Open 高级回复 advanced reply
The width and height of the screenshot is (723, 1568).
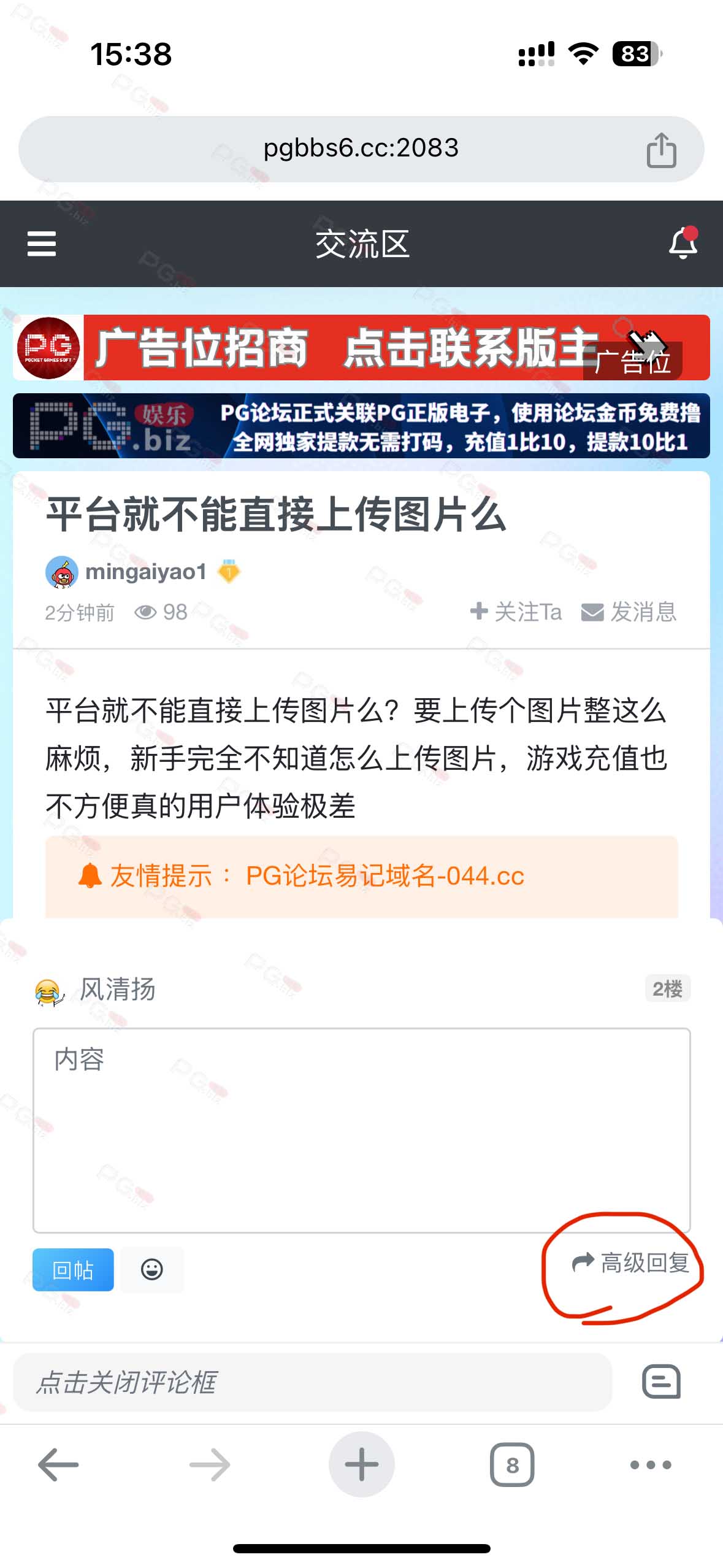[x=630, y=1263]
